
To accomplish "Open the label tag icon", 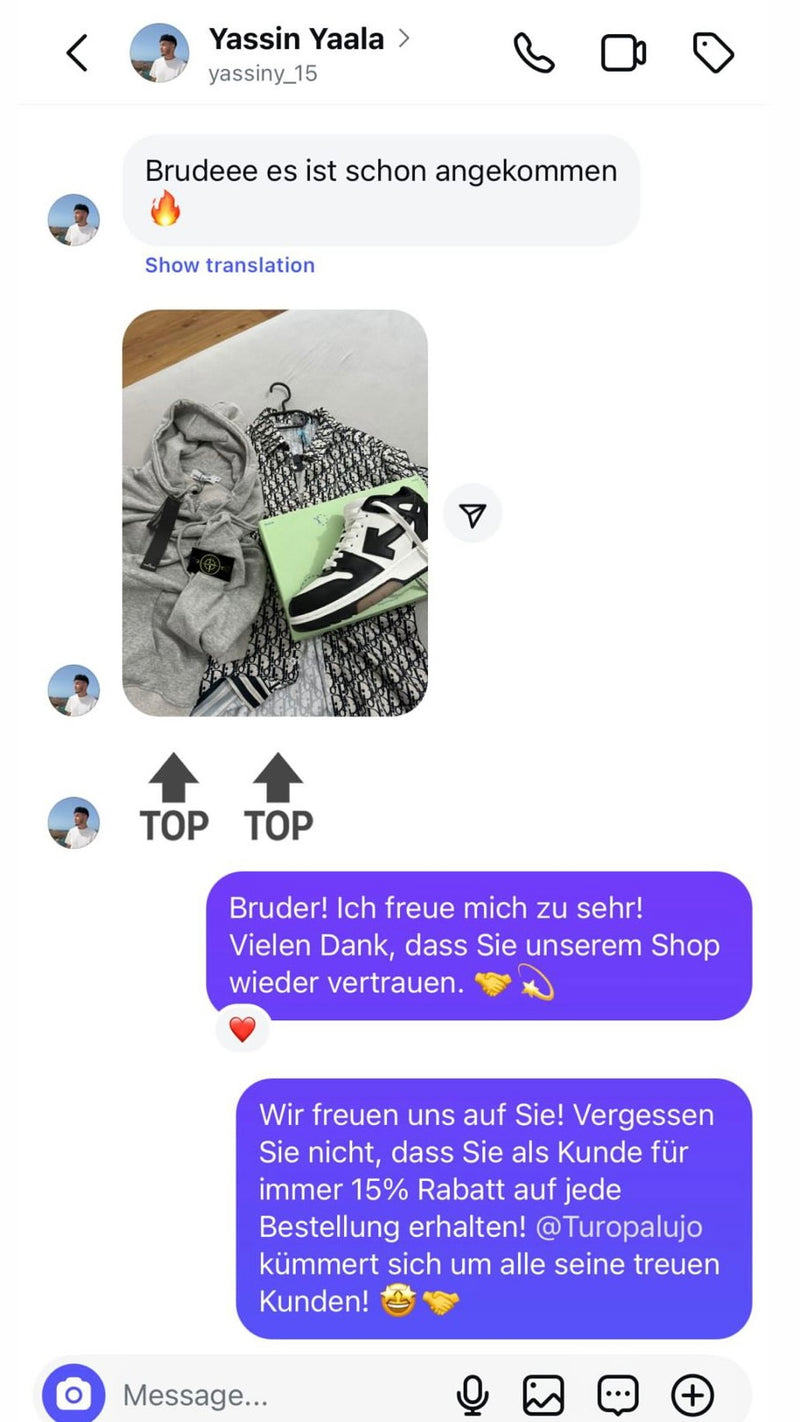I will pyautogui.click(x=713, y=53).
